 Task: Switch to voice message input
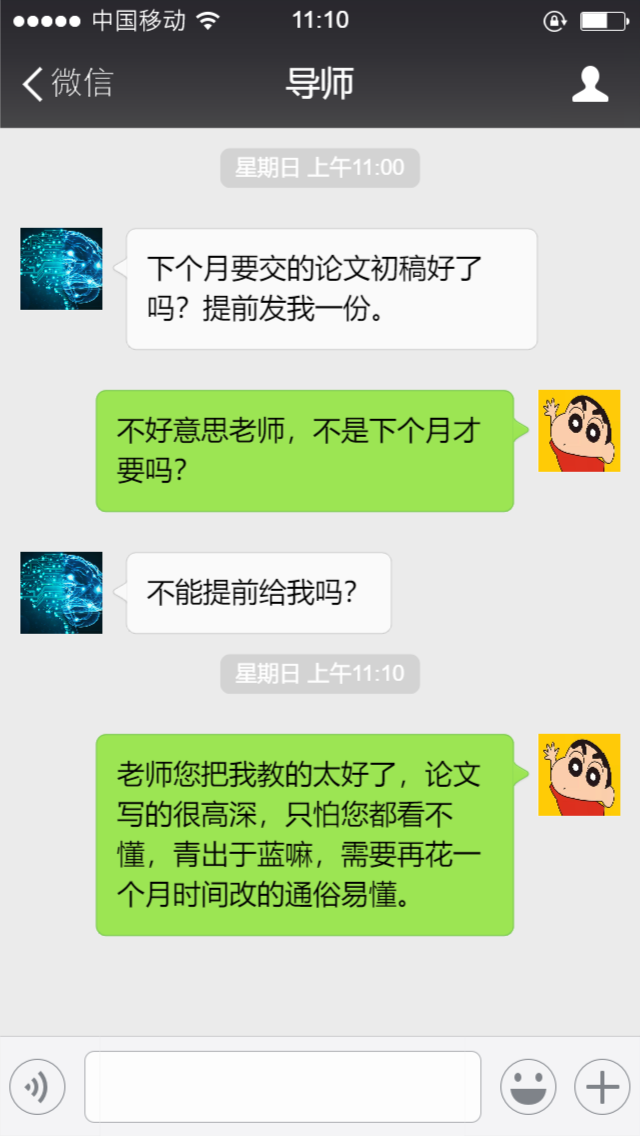[37, 1086]
